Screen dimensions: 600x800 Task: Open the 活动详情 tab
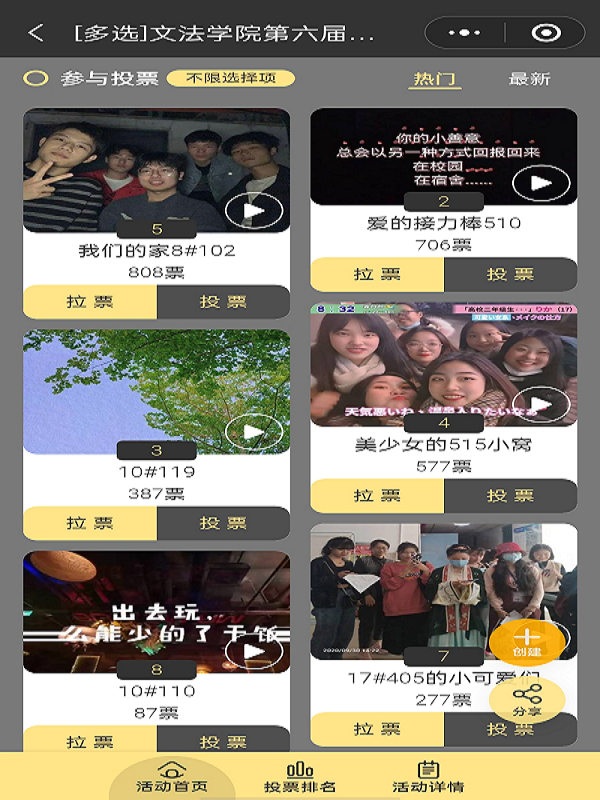(x=428, y=776)
